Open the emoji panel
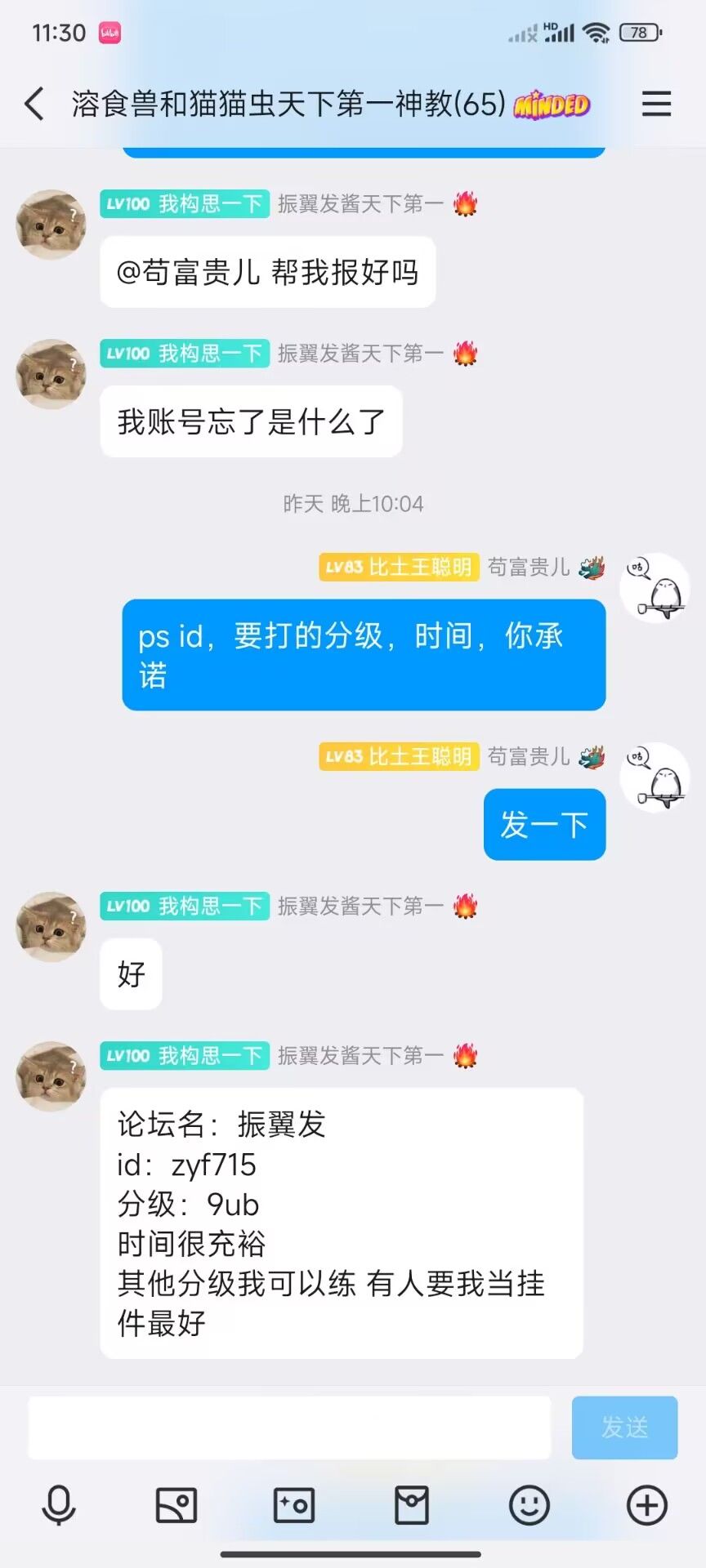This screenshot has width=706, height=1568. pos(529,1505)
